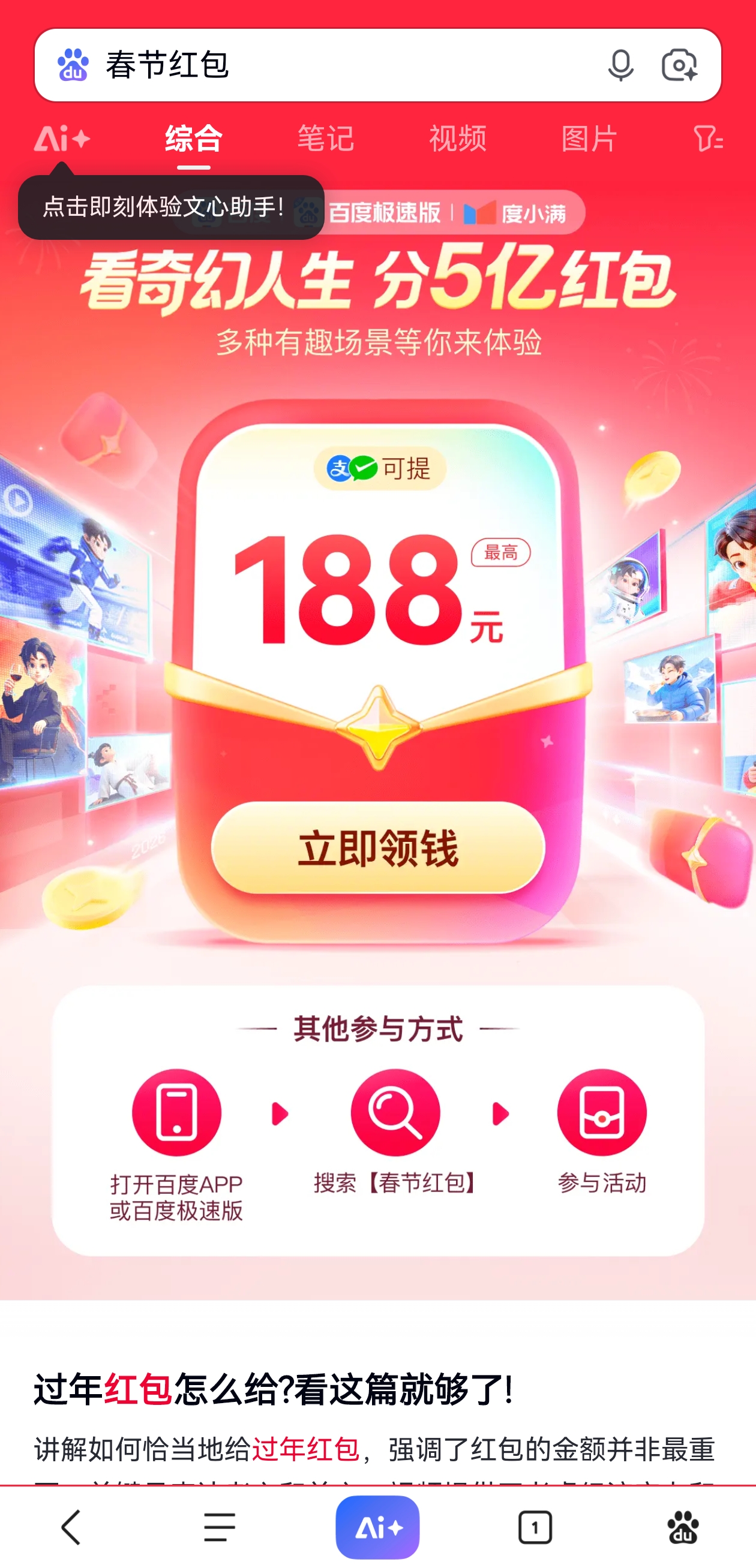Open the tab switcher showing 1

(x=535, y=1527)
